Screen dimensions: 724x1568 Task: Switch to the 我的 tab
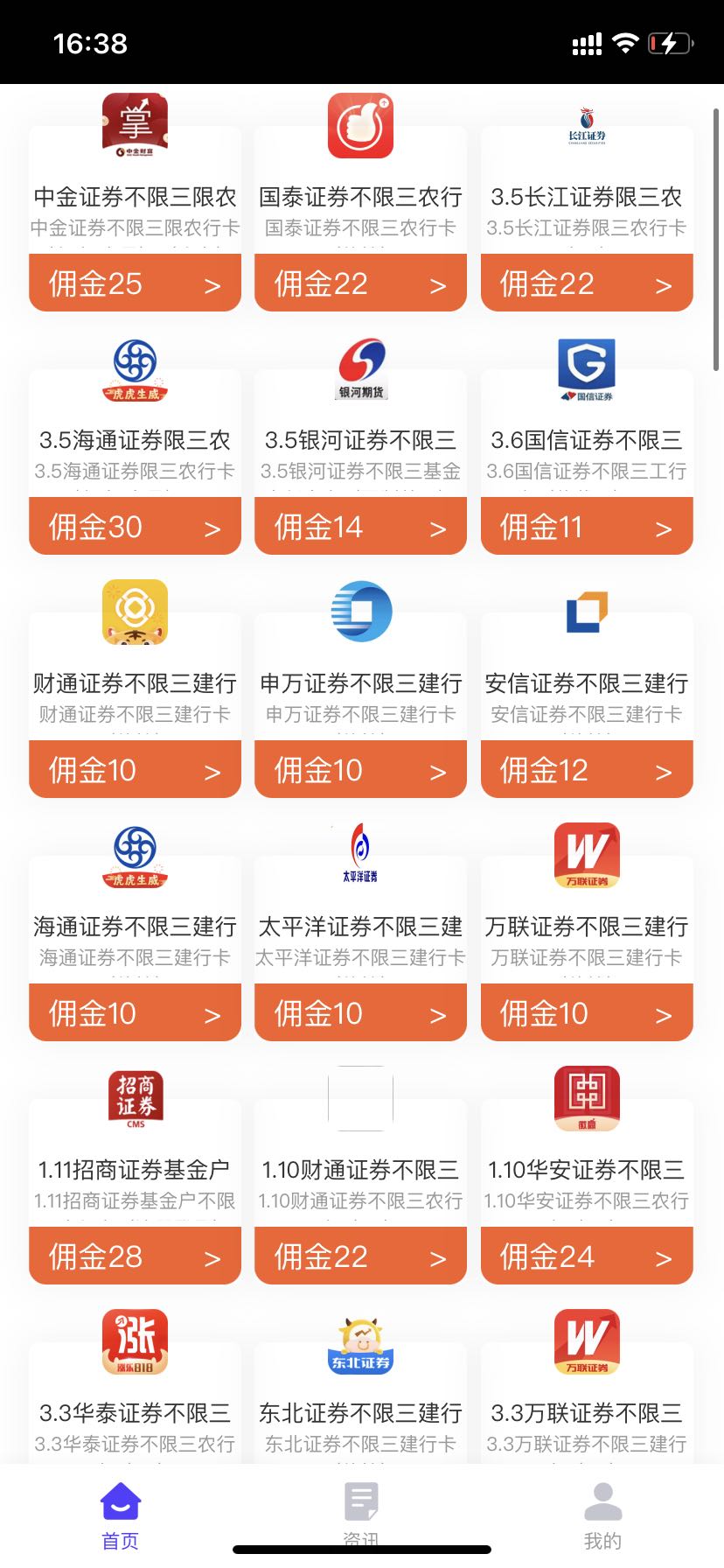(602, 1515)
